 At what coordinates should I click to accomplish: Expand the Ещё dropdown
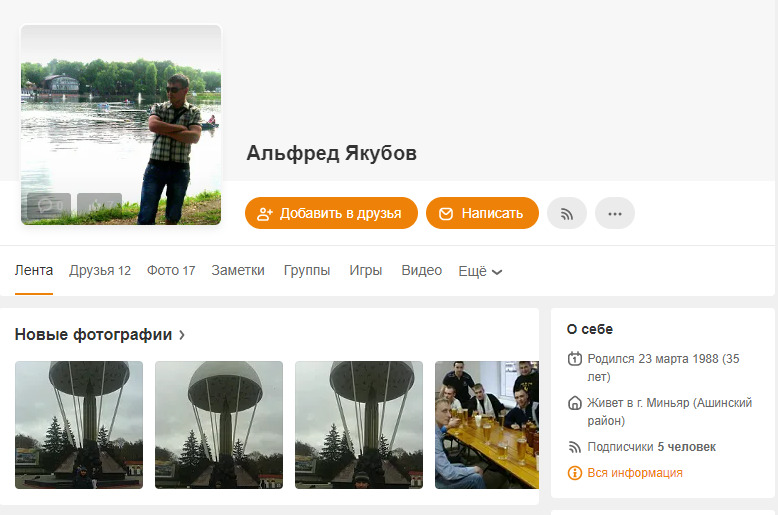pos(480,272)
